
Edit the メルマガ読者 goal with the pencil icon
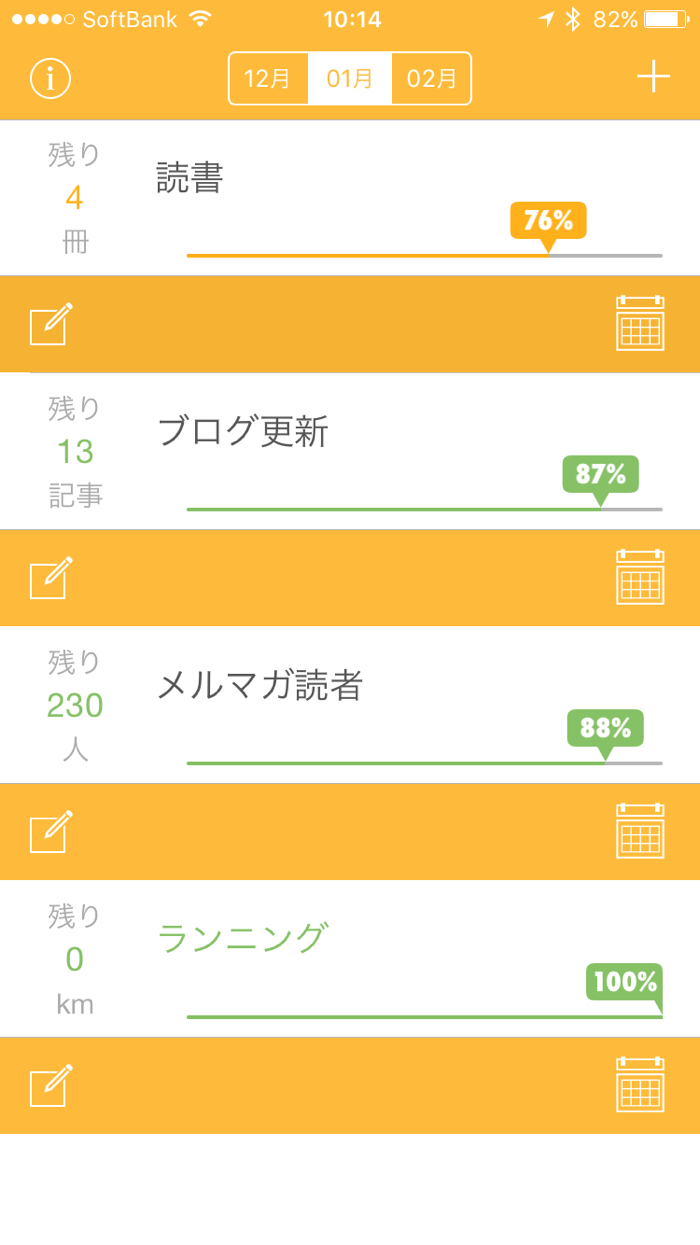[x=52, y=832]
